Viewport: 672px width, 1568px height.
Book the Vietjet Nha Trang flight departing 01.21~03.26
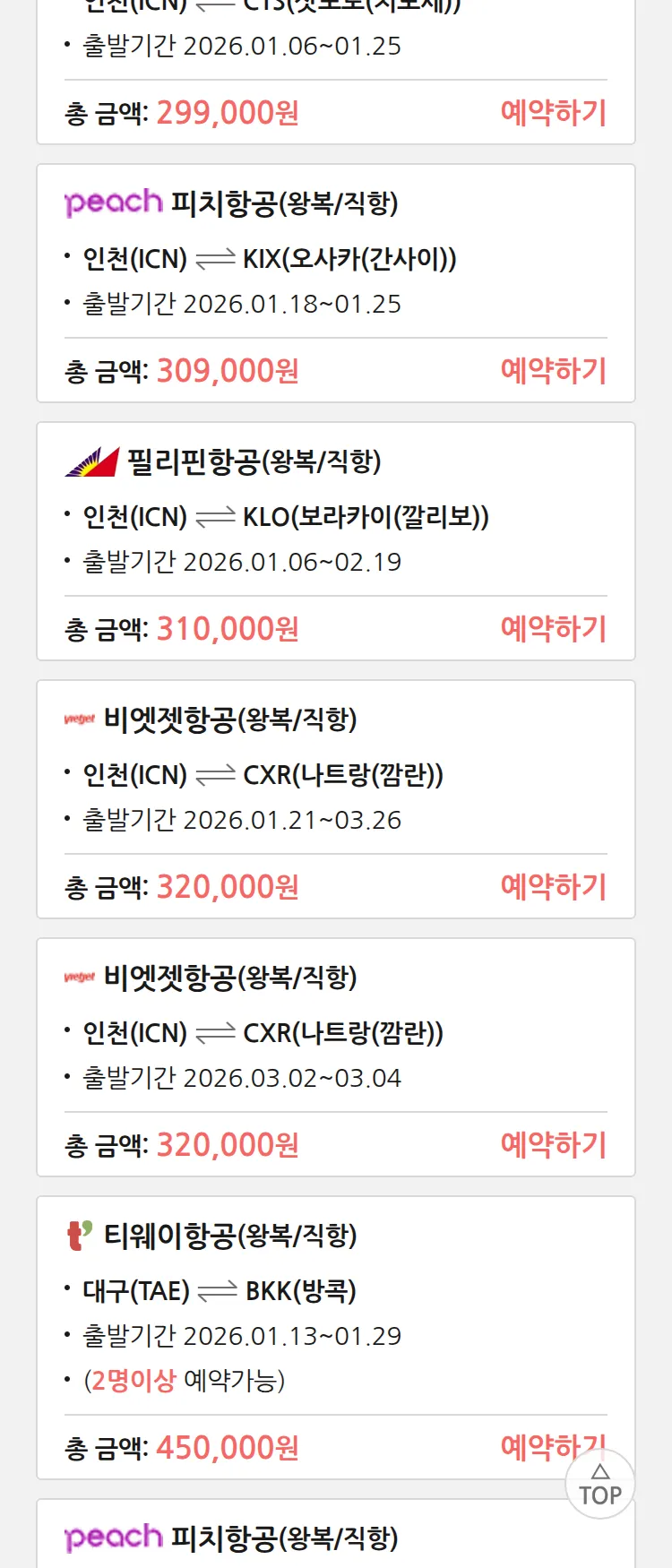pyautogui.click(x=553, y=887)
